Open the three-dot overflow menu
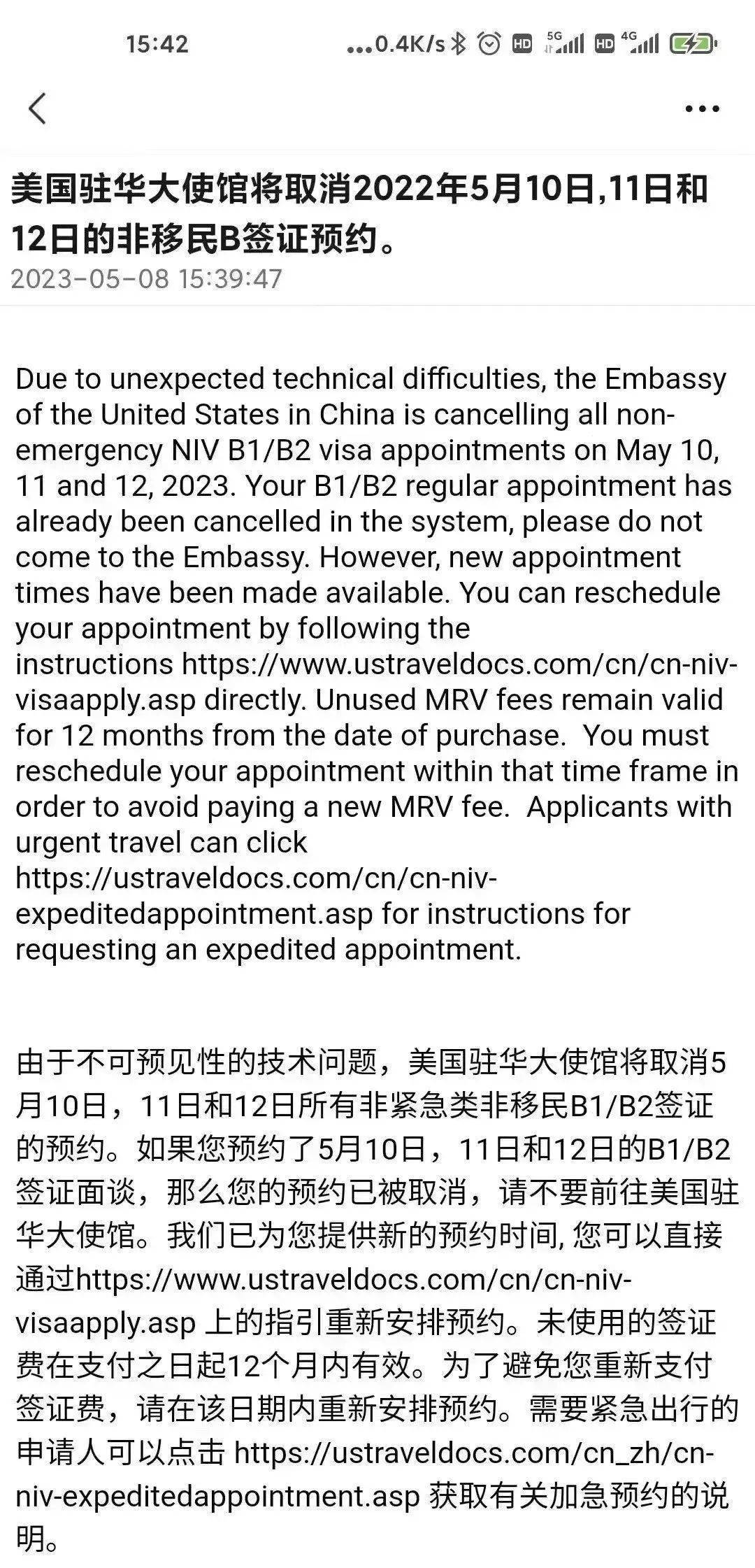 click(x=702, y=109)
